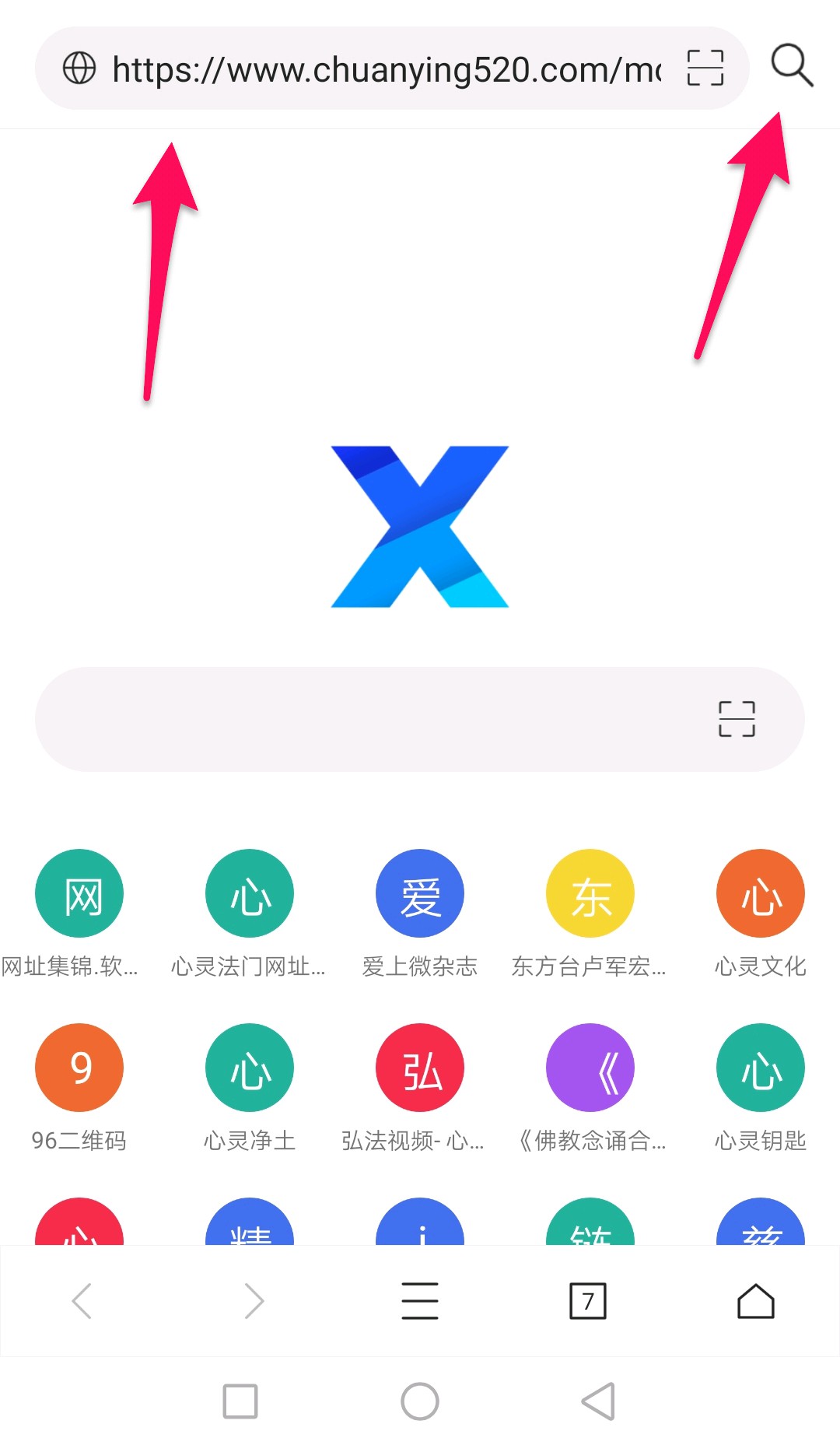The height and width of the screenshot is (1445, 840).
Task: View the 7 open tabs
Action: (588, 1301)
